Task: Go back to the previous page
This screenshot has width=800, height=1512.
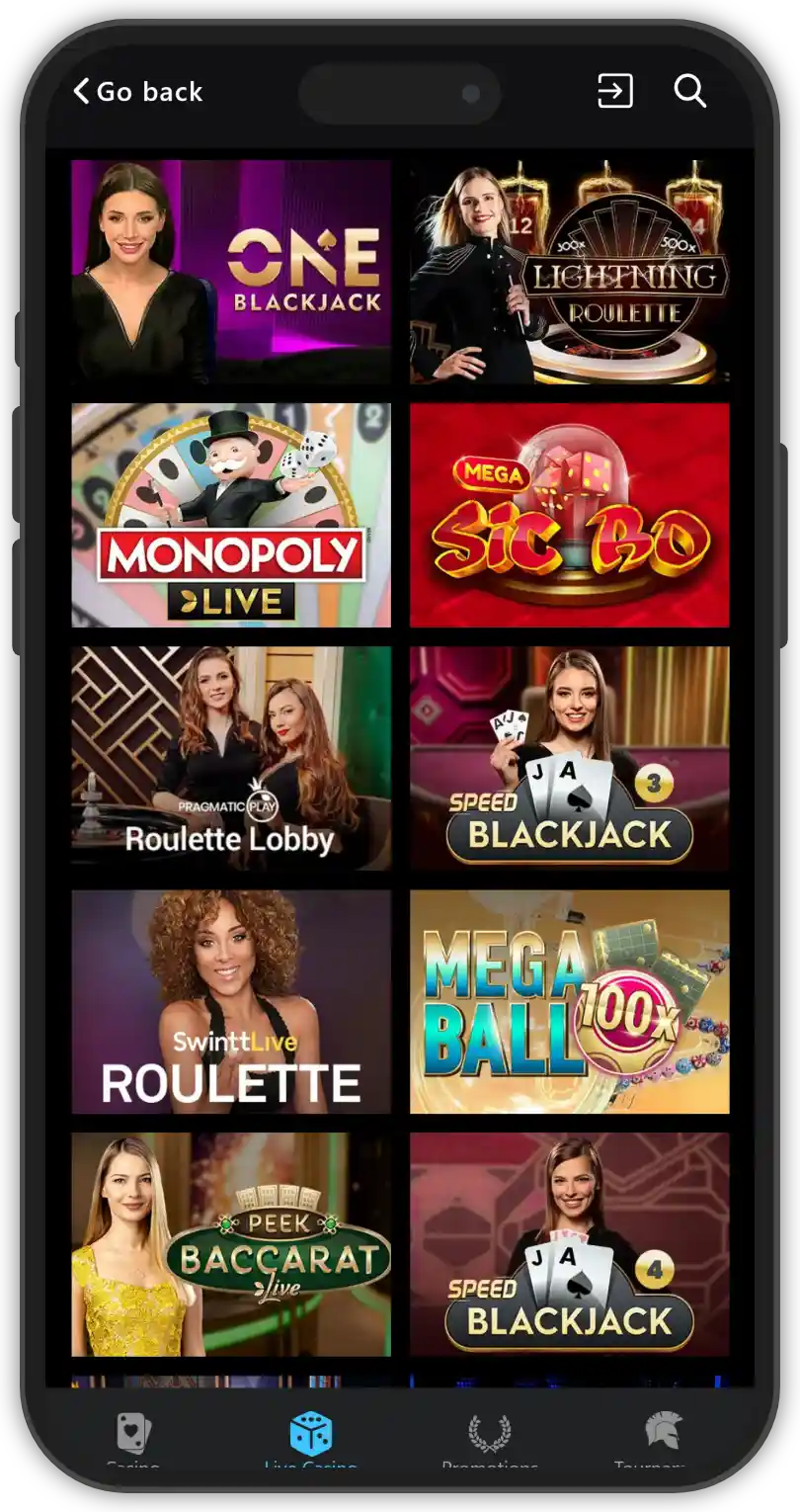Action: pos(138,92)
